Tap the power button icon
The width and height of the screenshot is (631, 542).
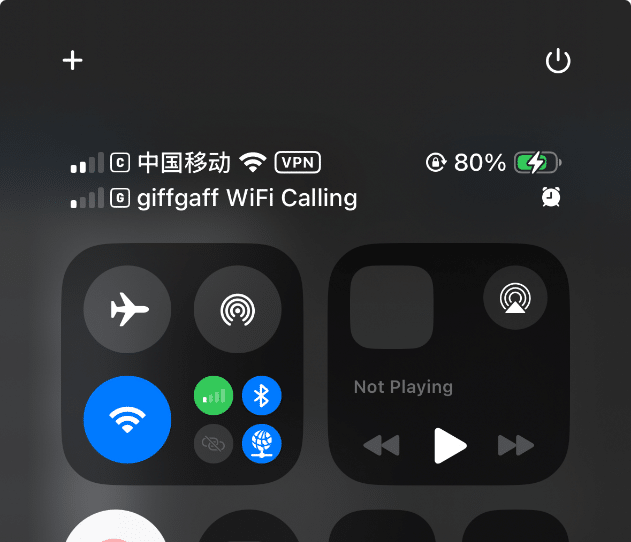point(558,61)
